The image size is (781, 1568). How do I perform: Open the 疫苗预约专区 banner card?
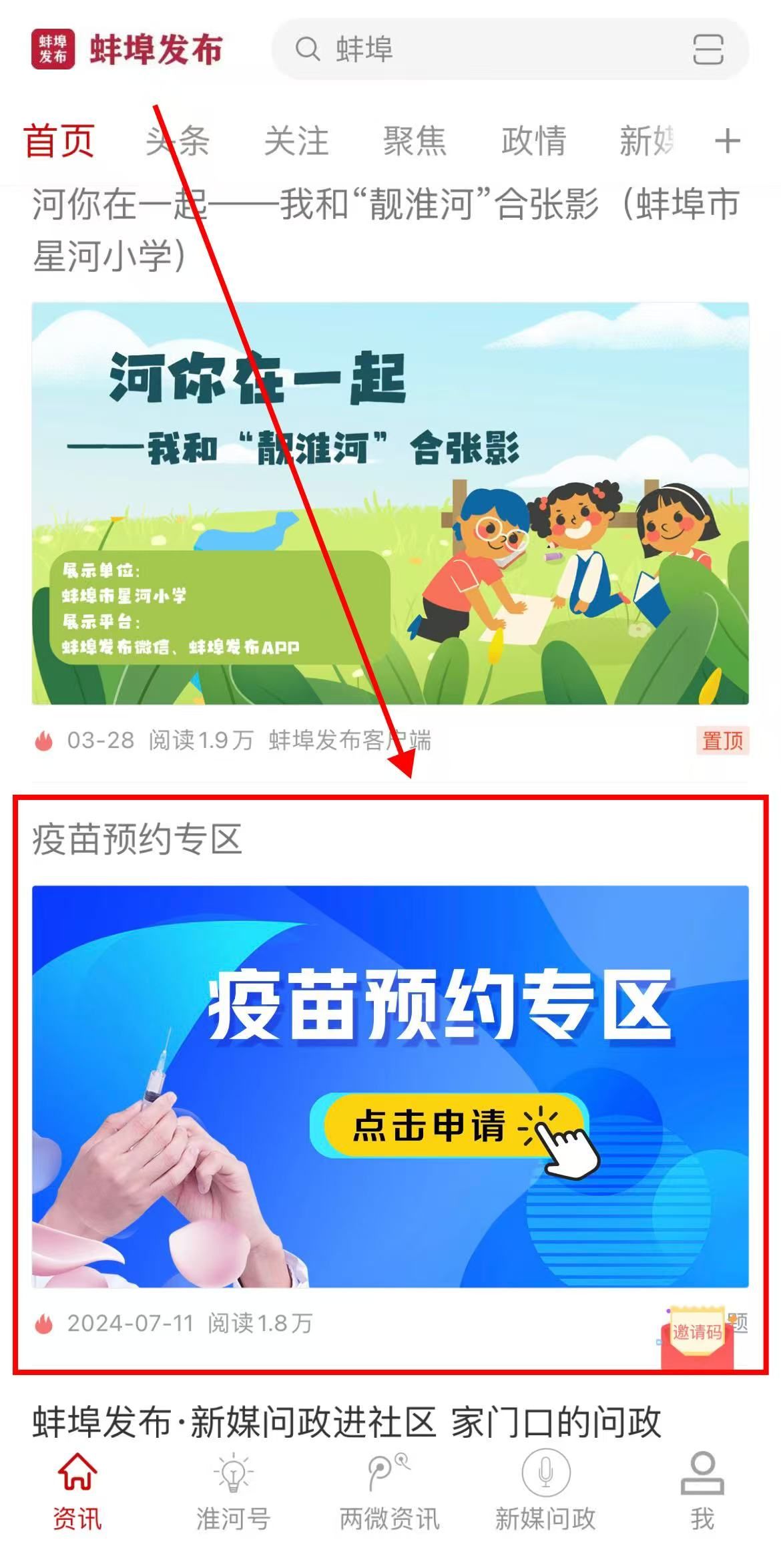coord(390,1086)
